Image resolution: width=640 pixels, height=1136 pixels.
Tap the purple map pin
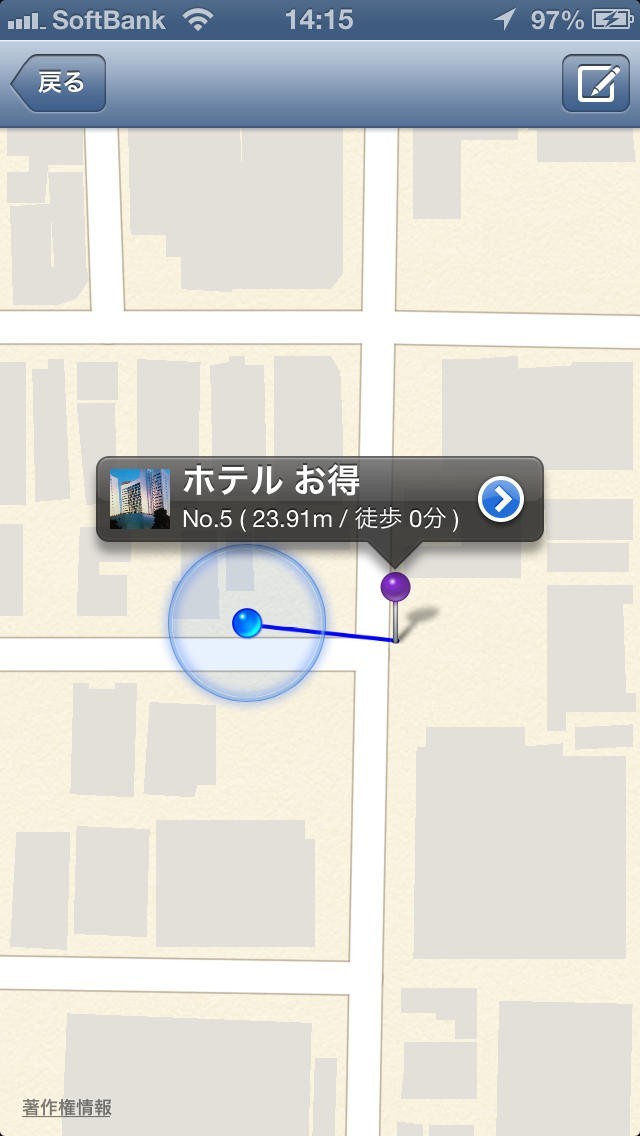coord(396,587)
